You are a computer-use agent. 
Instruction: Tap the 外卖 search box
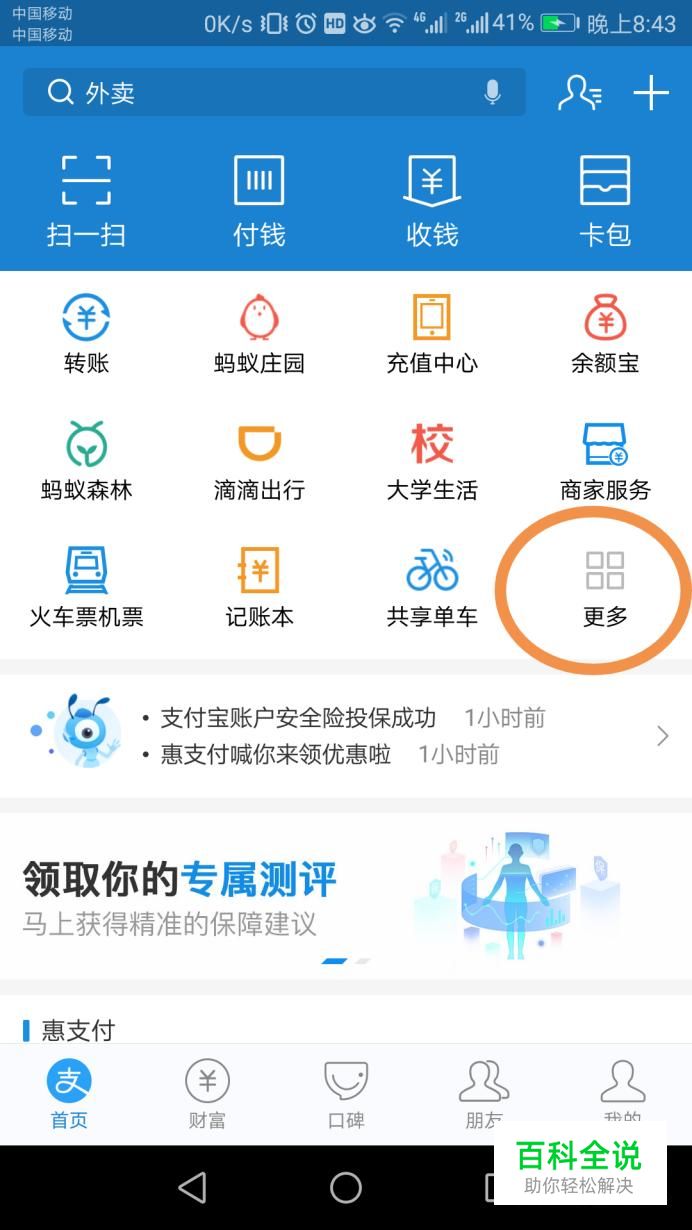pyautogui.click(x=274, y=93)
